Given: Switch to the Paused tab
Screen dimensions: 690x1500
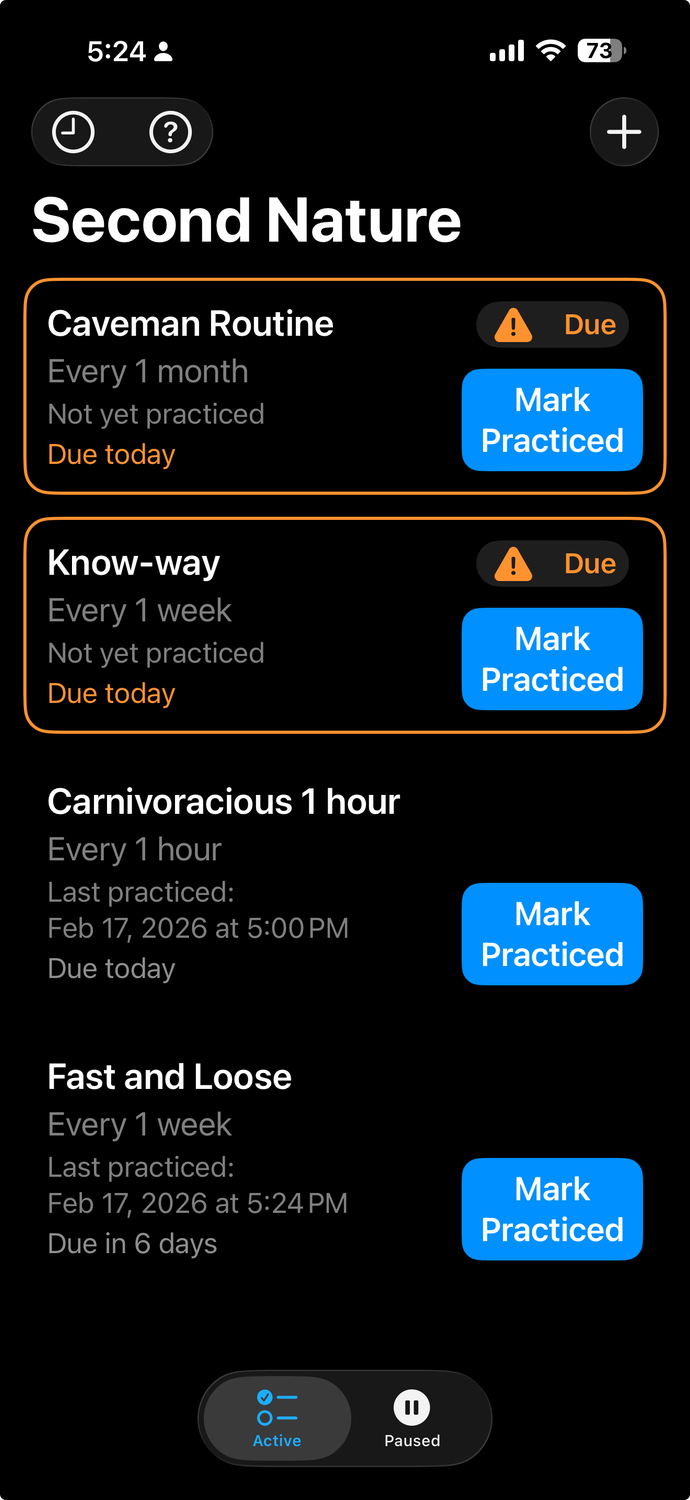Looking at the screenshot, I should (x=412, y=1420).
